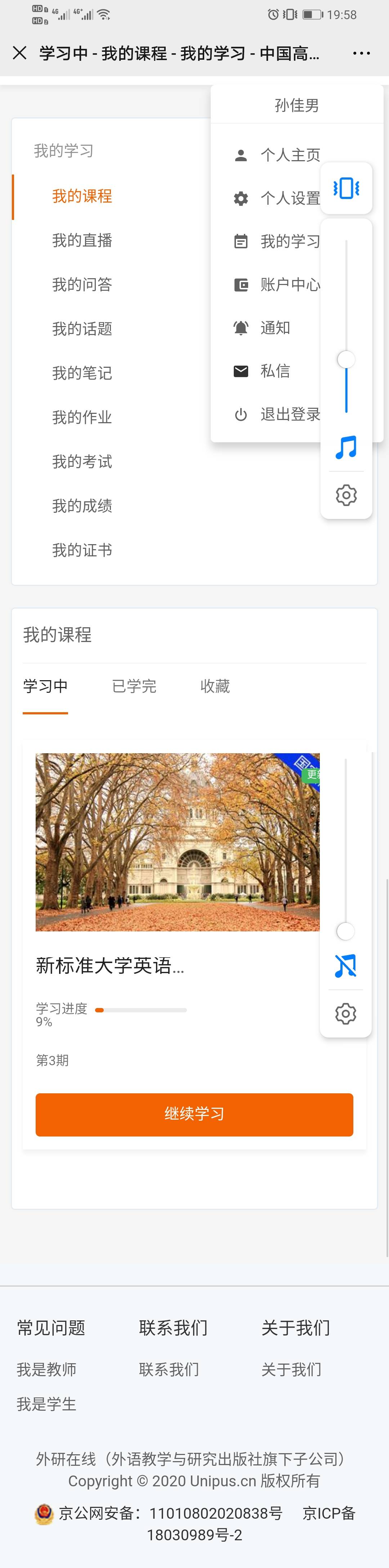Image resolution: width=389 pixels, height=1568 pixels.
Task: View 我的考试 exams
Action: pyautogui.click(x=81, y=461)
